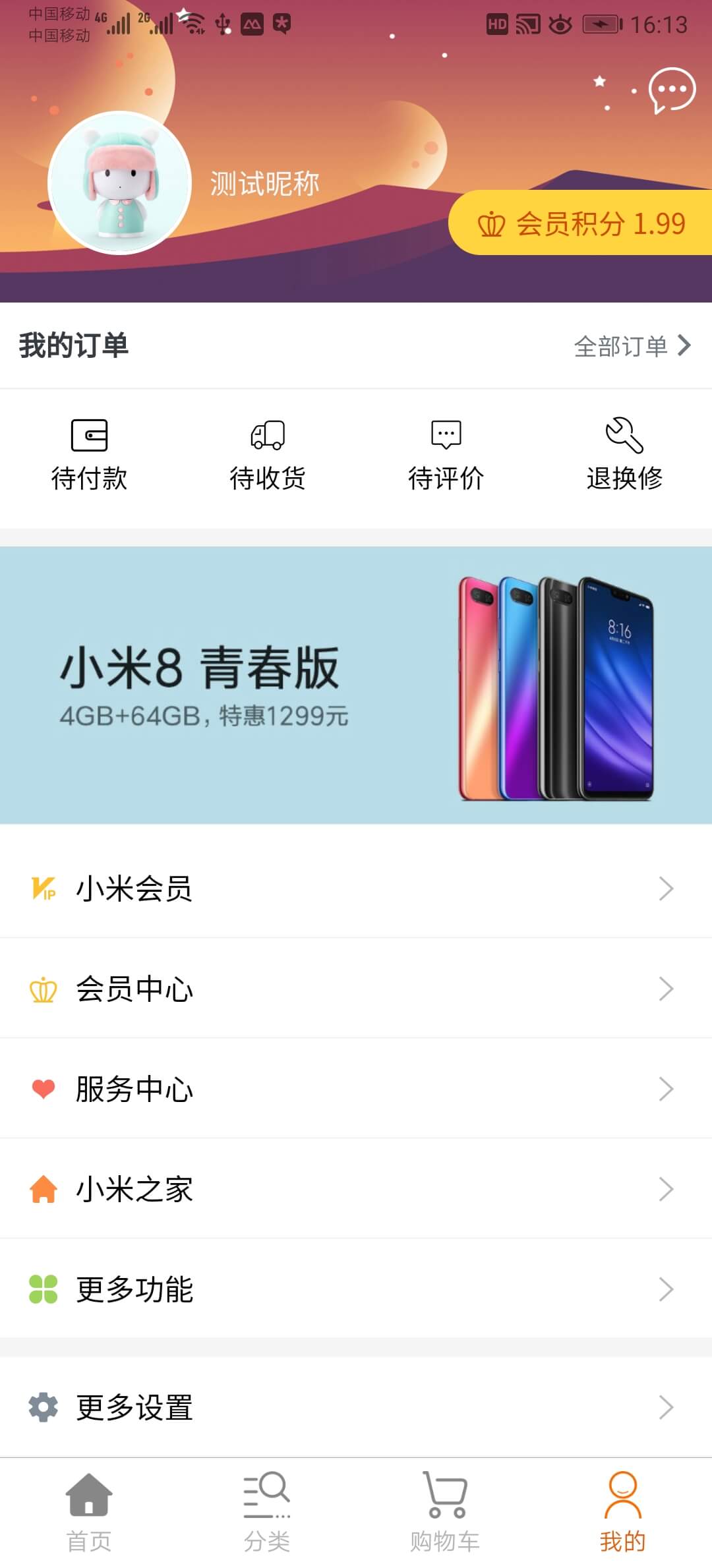Open 待收货 orders awaiting delivery
This screenshot has width=712, height=1568.
[267, 455]
